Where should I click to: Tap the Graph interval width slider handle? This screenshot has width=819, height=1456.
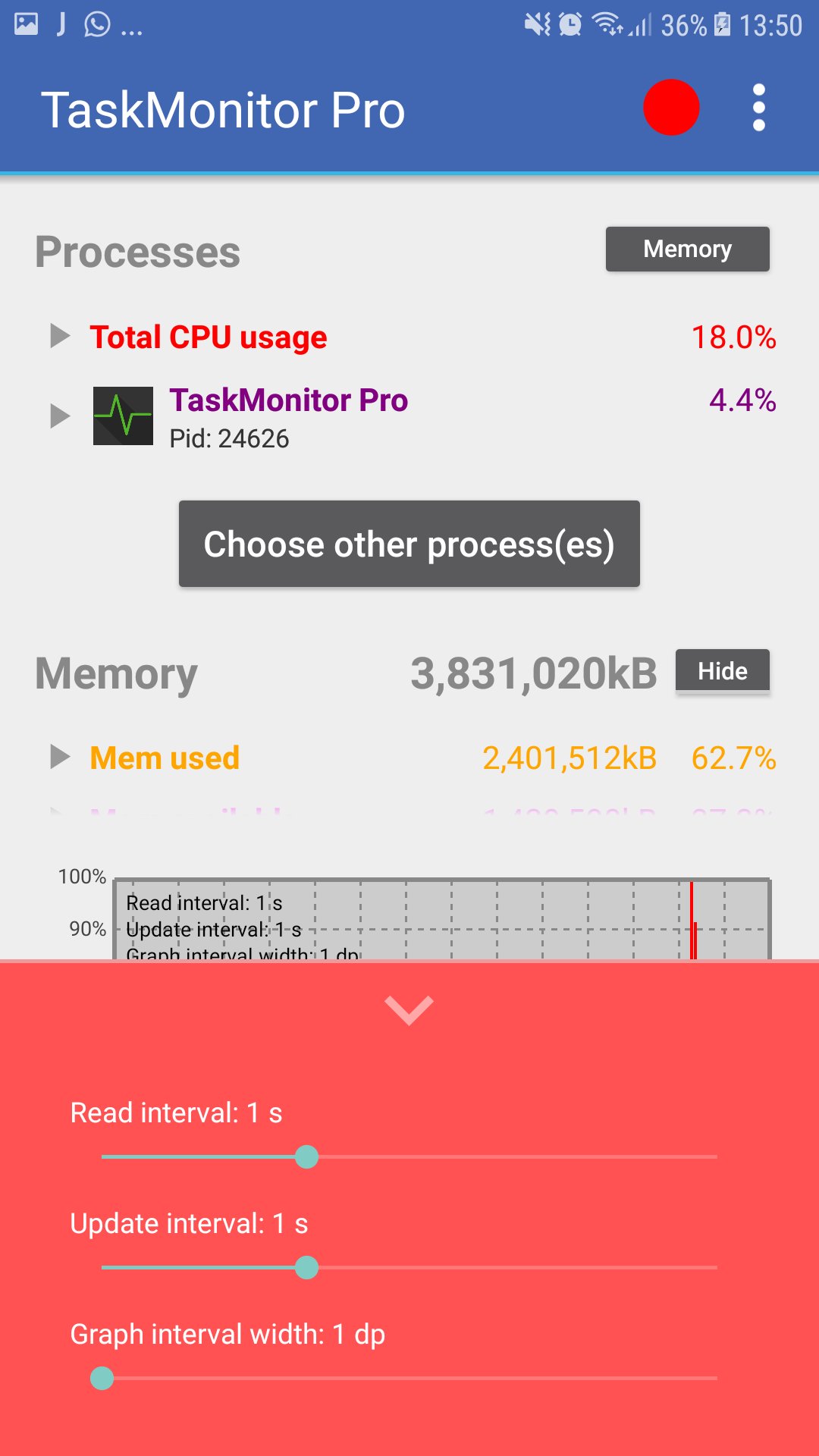(102, 1378)
